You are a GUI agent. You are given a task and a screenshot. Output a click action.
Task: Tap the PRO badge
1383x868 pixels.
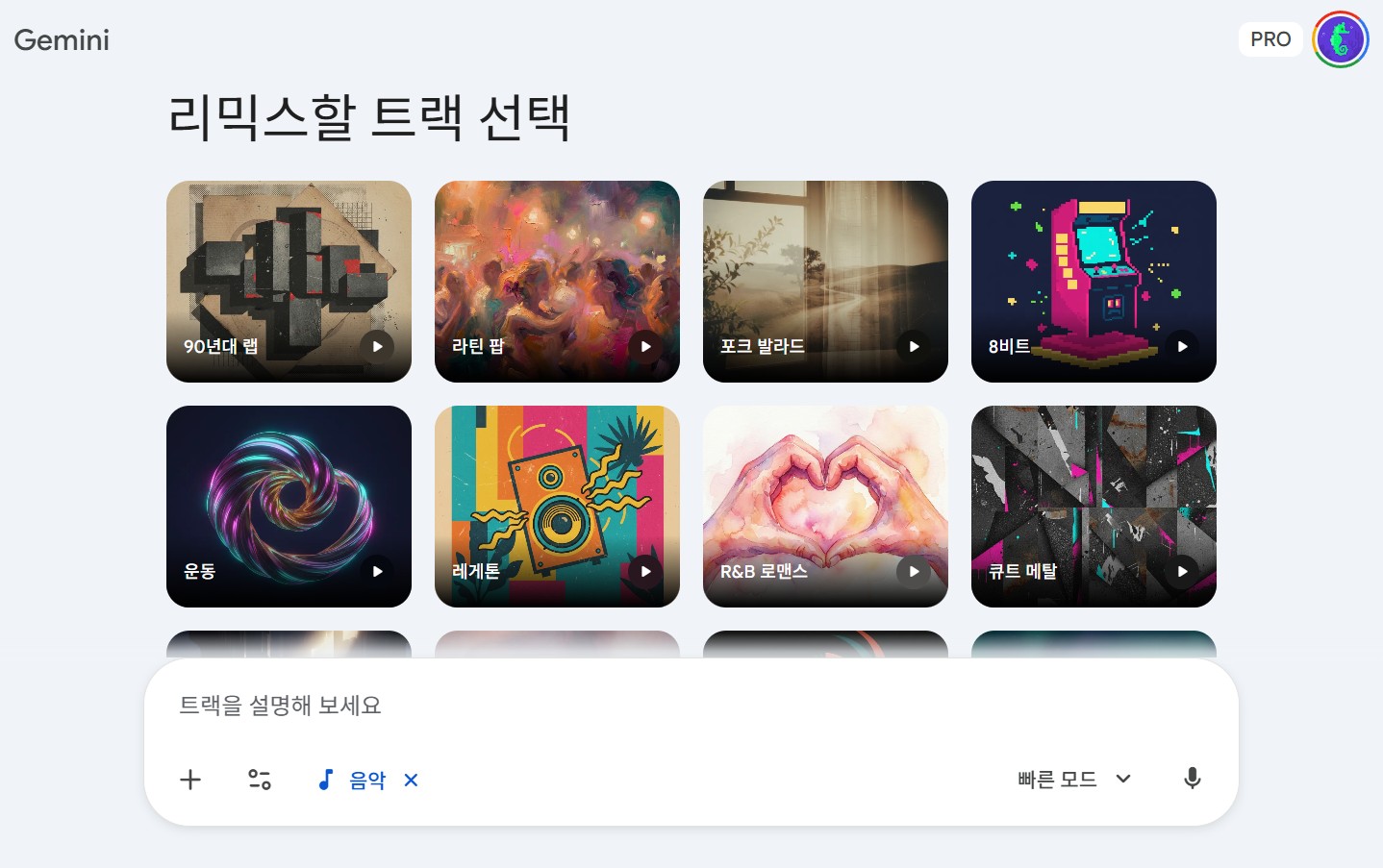(x=1270, y=39)
